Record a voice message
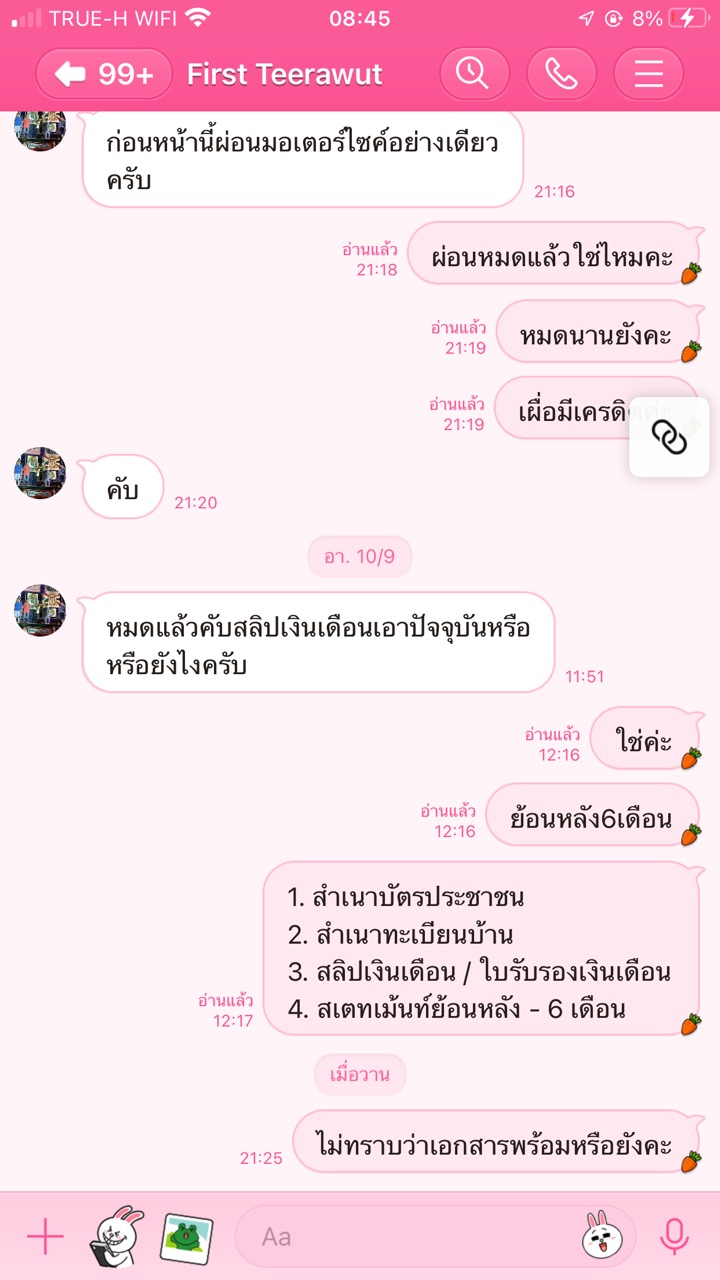Screen dimensions: 720x1280 point(675,1237)
